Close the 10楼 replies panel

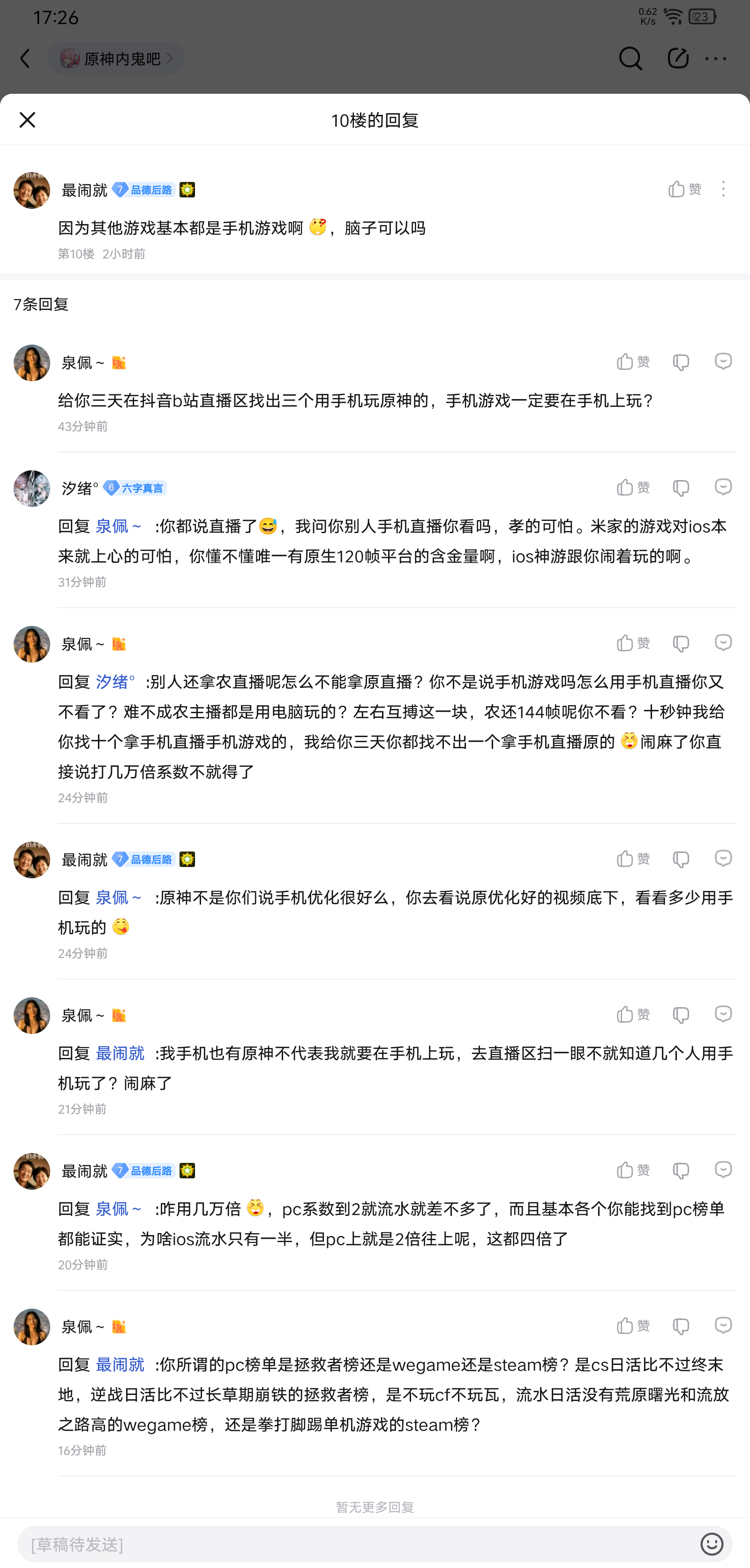27,120
